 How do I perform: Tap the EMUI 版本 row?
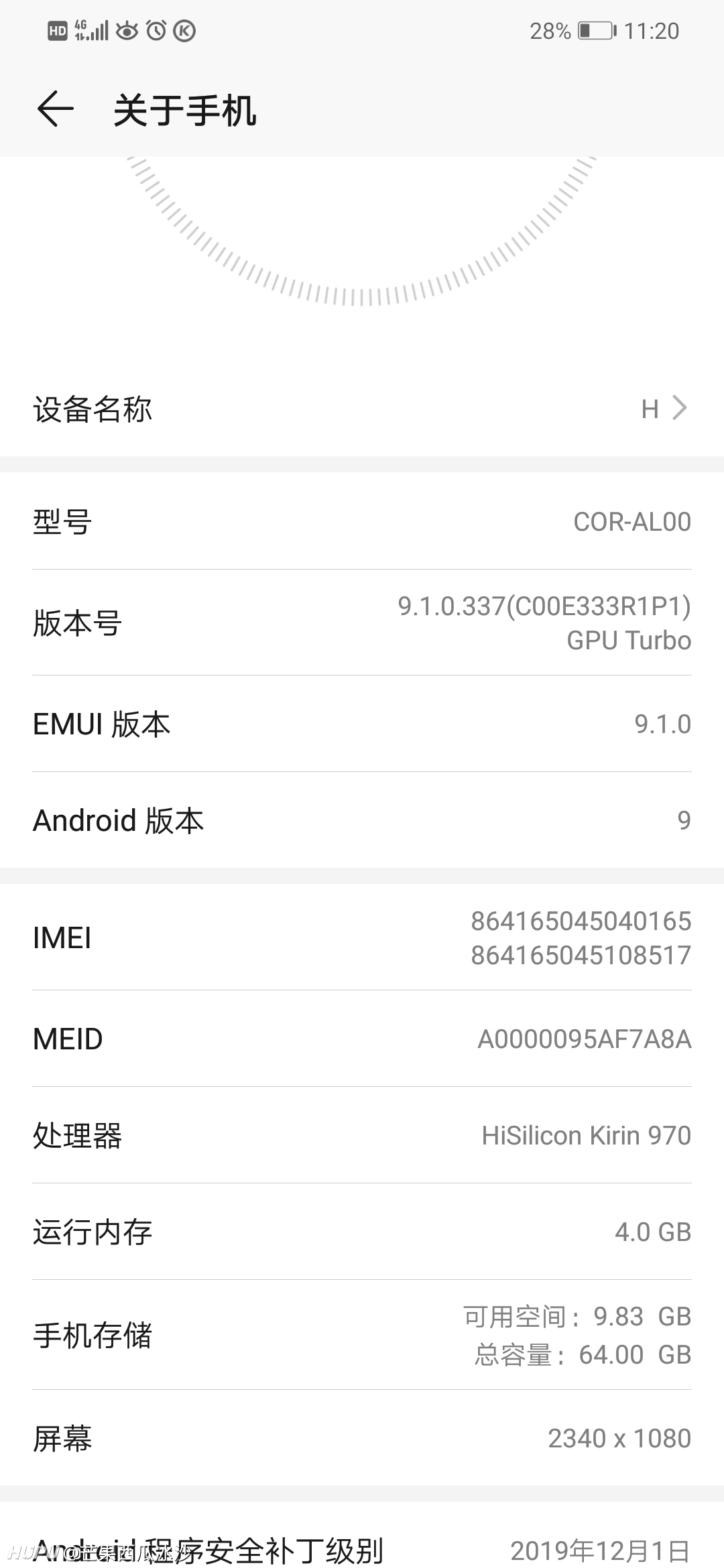coord(362,724)
